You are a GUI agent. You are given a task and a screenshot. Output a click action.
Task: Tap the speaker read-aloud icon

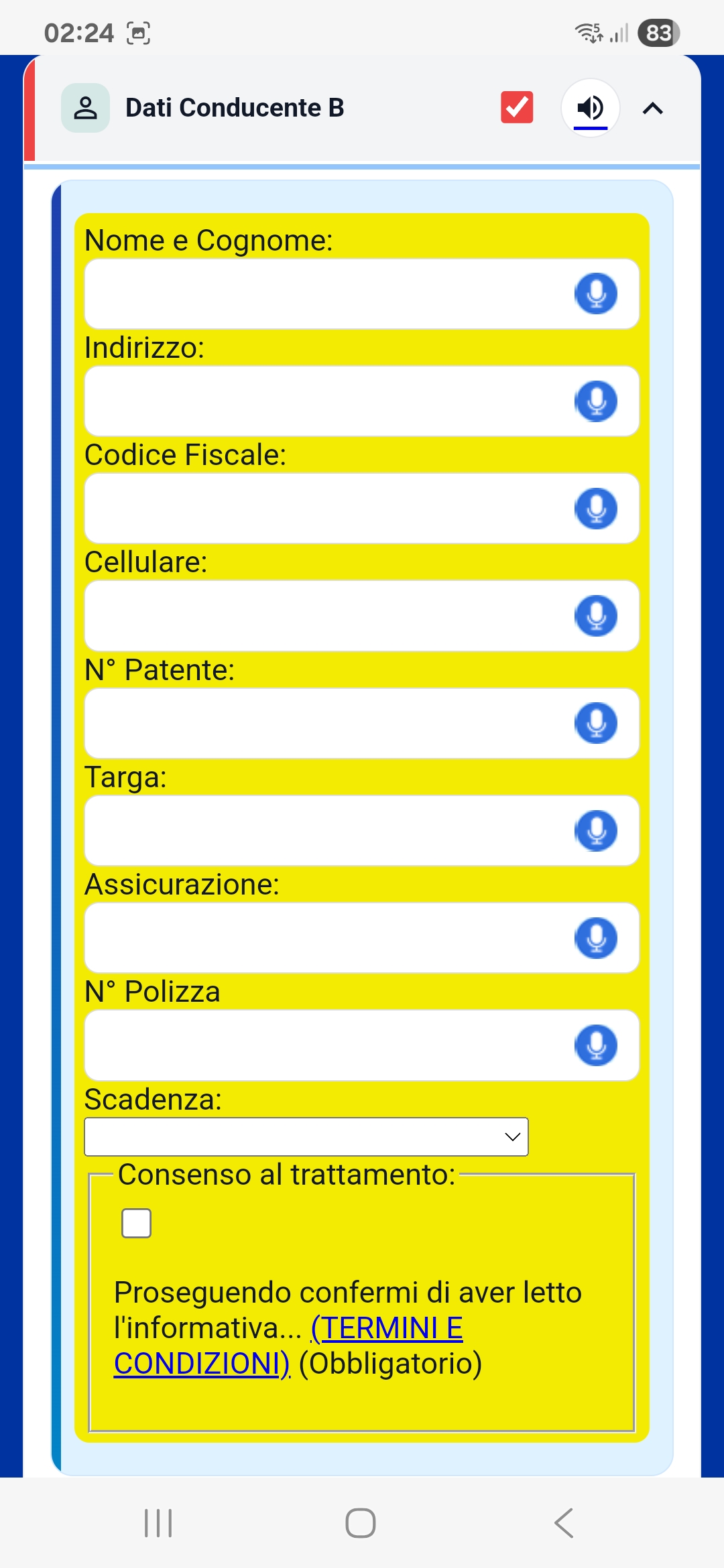590,108
